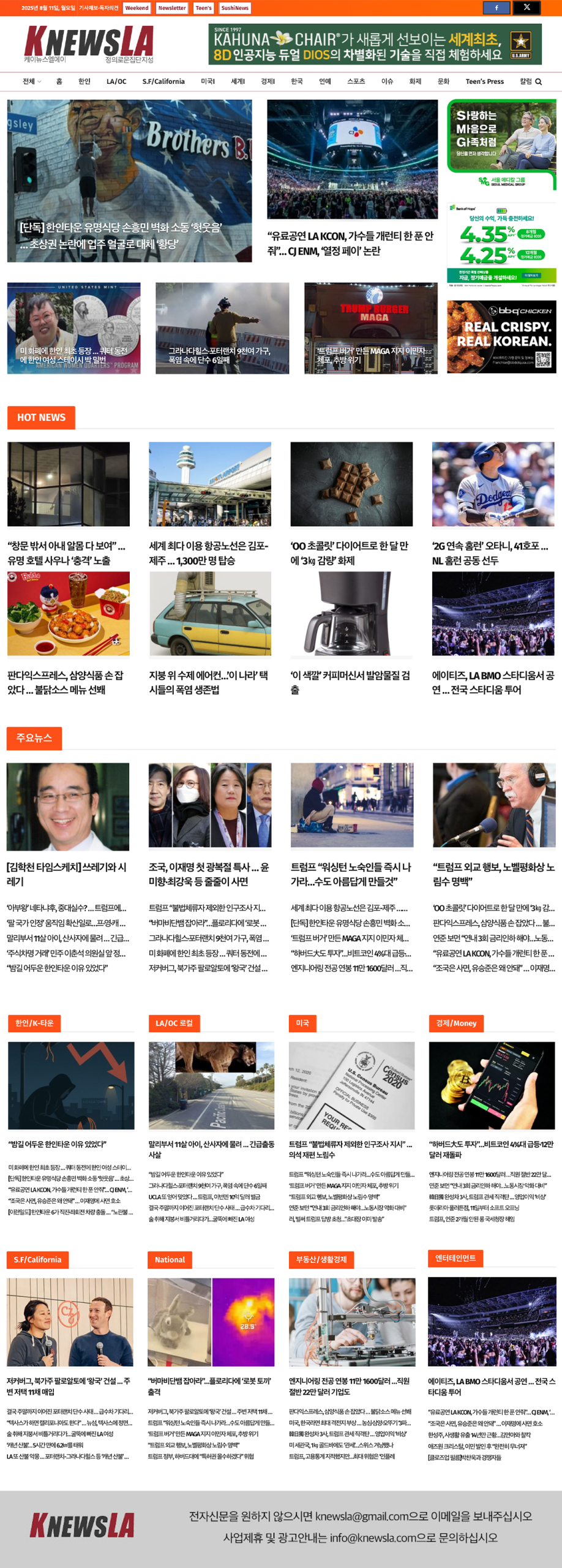
Task: Select S.F/California in the menu
Action: click(x=163, y=81)
